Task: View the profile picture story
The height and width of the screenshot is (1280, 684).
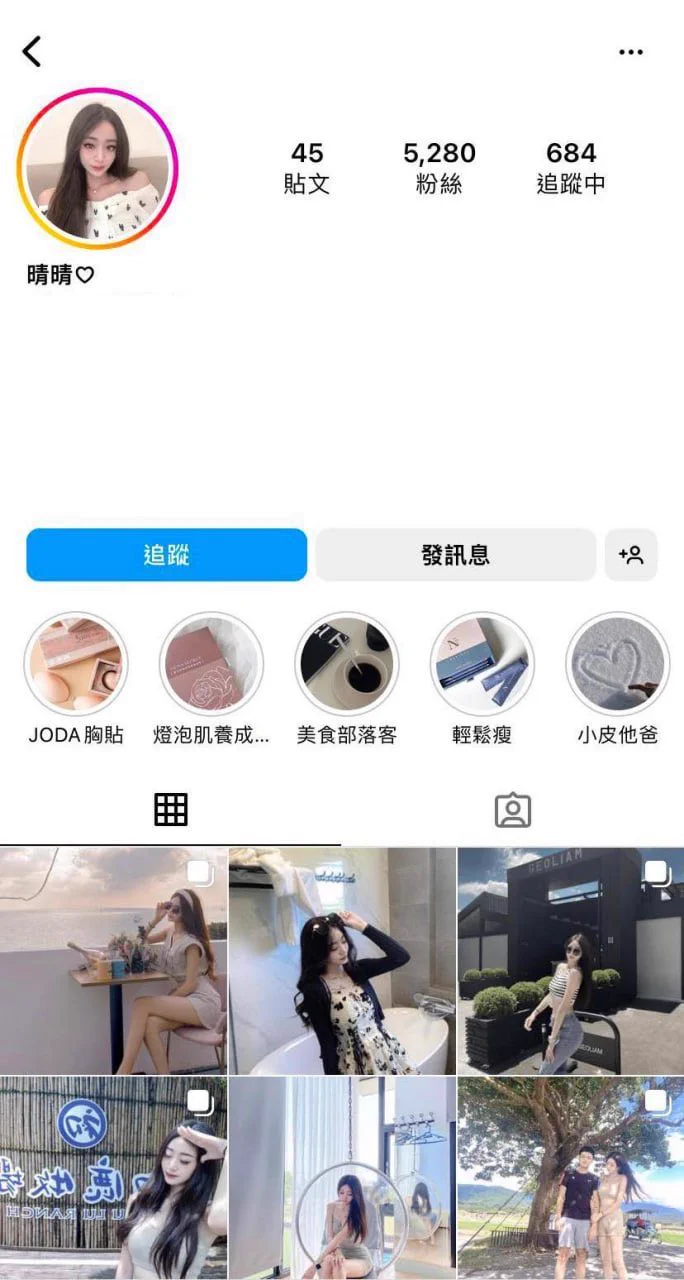Action: (97, 168)
